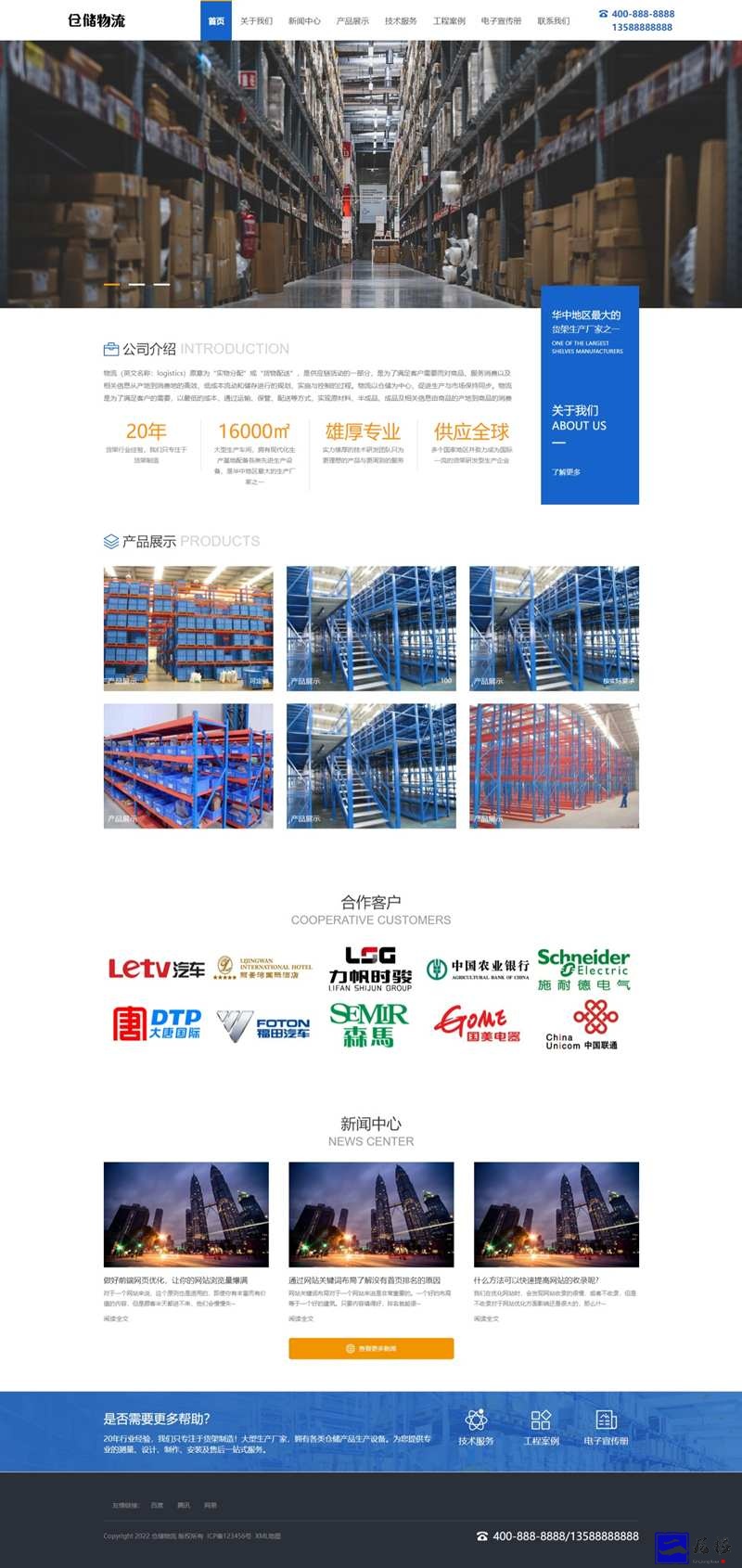Open 技术服务 from the top navigation bar
Viewport: 742px width, 1568px height.
[401, 20]
